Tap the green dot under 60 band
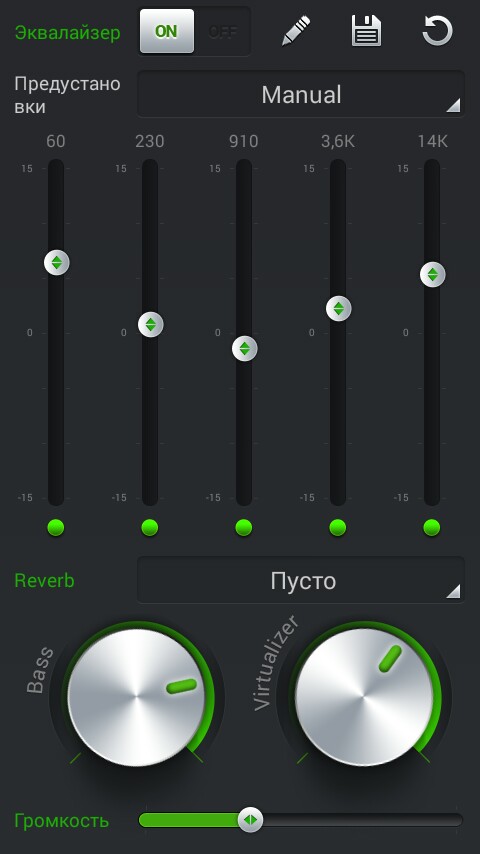 coord(56,527)
